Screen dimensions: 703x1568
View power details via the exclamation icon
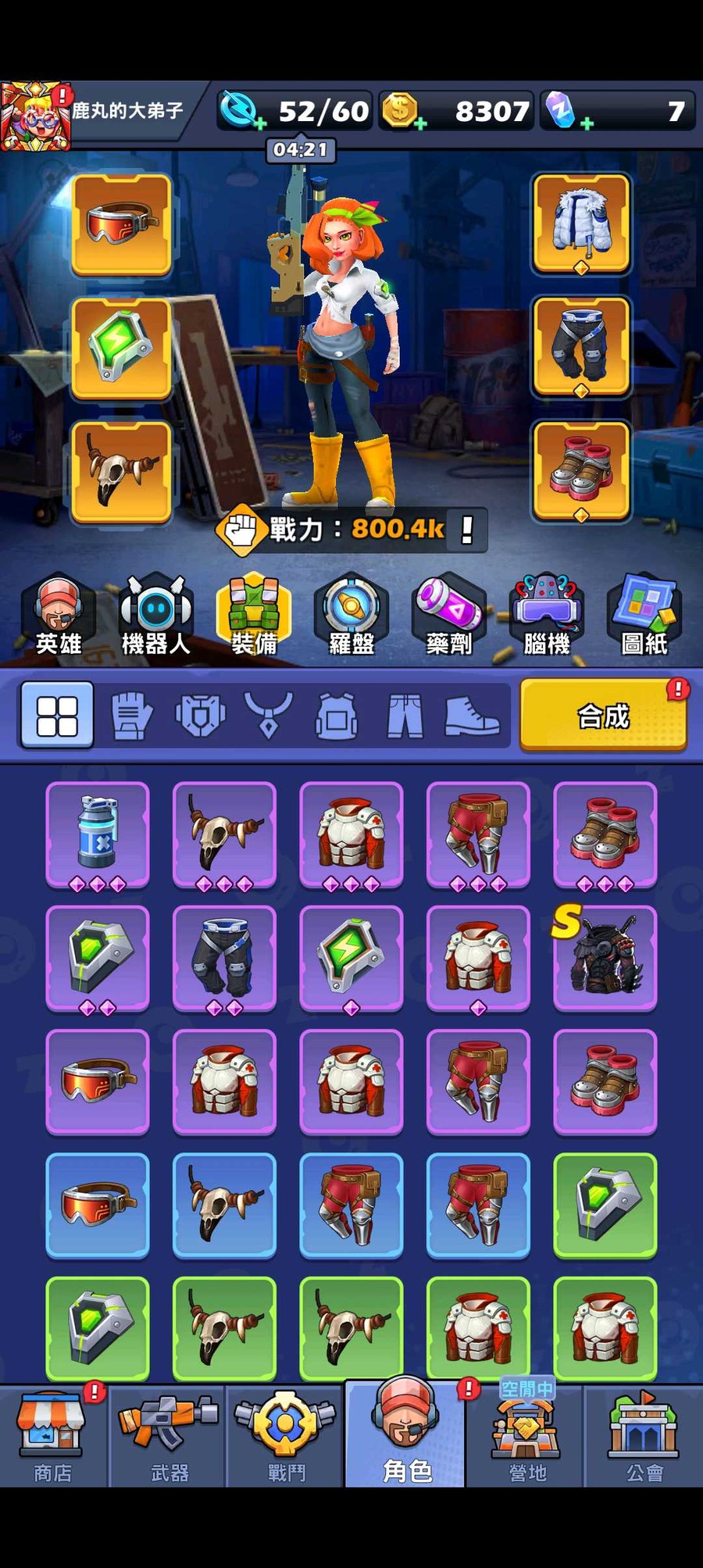click(466, 530)
